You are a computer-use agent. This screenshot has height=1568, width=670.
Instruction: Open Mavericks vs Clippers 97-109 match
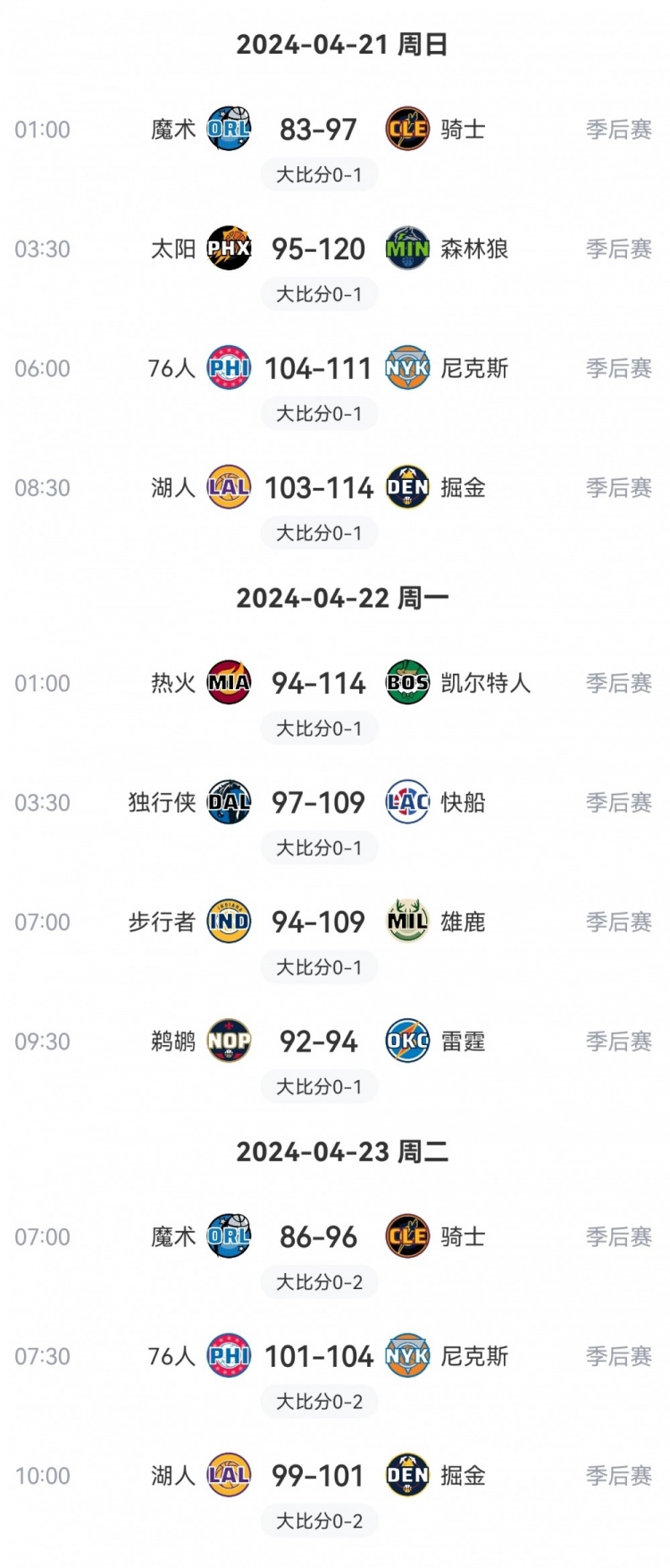coord(318,803)
